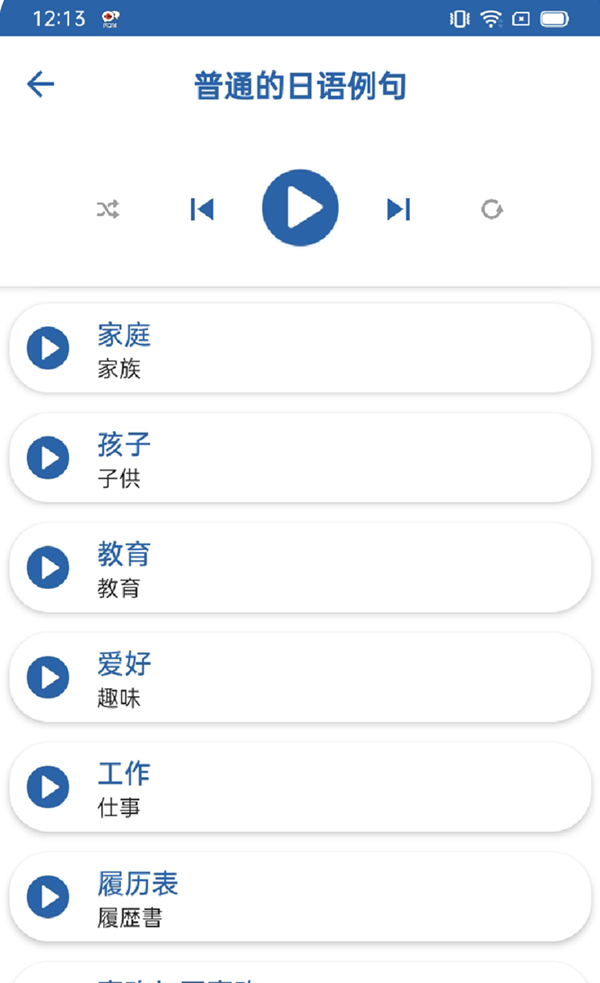The width and height of the screenshot is (600, 983).
Task: Toggle shuffle playback mode
Action: pyautogui.click(x=108, y=209)
